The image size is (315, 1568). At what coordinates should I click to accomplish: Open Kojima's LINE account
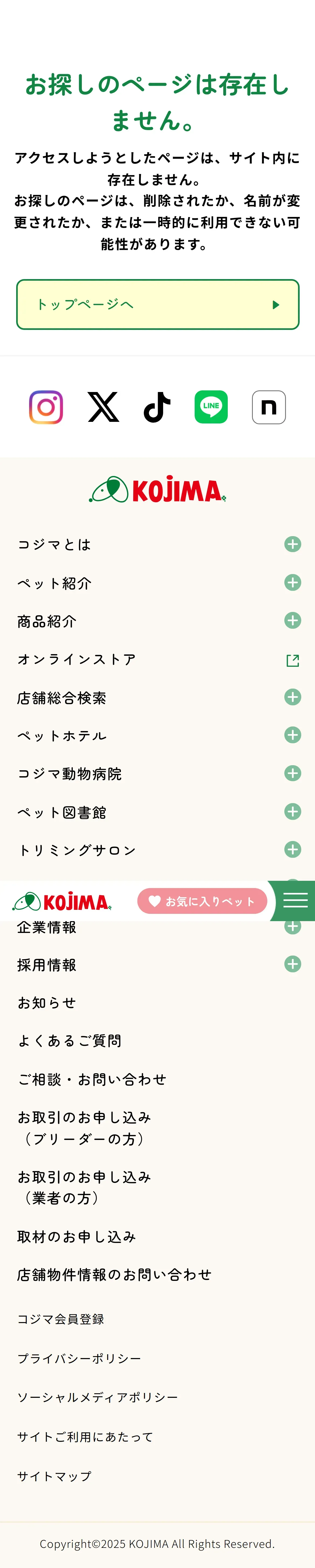211,407
